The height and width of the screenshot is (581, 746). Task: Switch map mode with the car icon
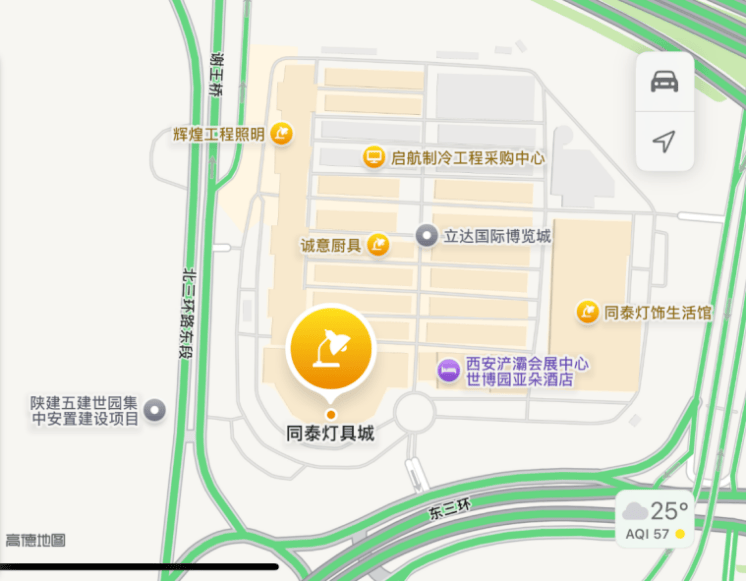[664, 82]
